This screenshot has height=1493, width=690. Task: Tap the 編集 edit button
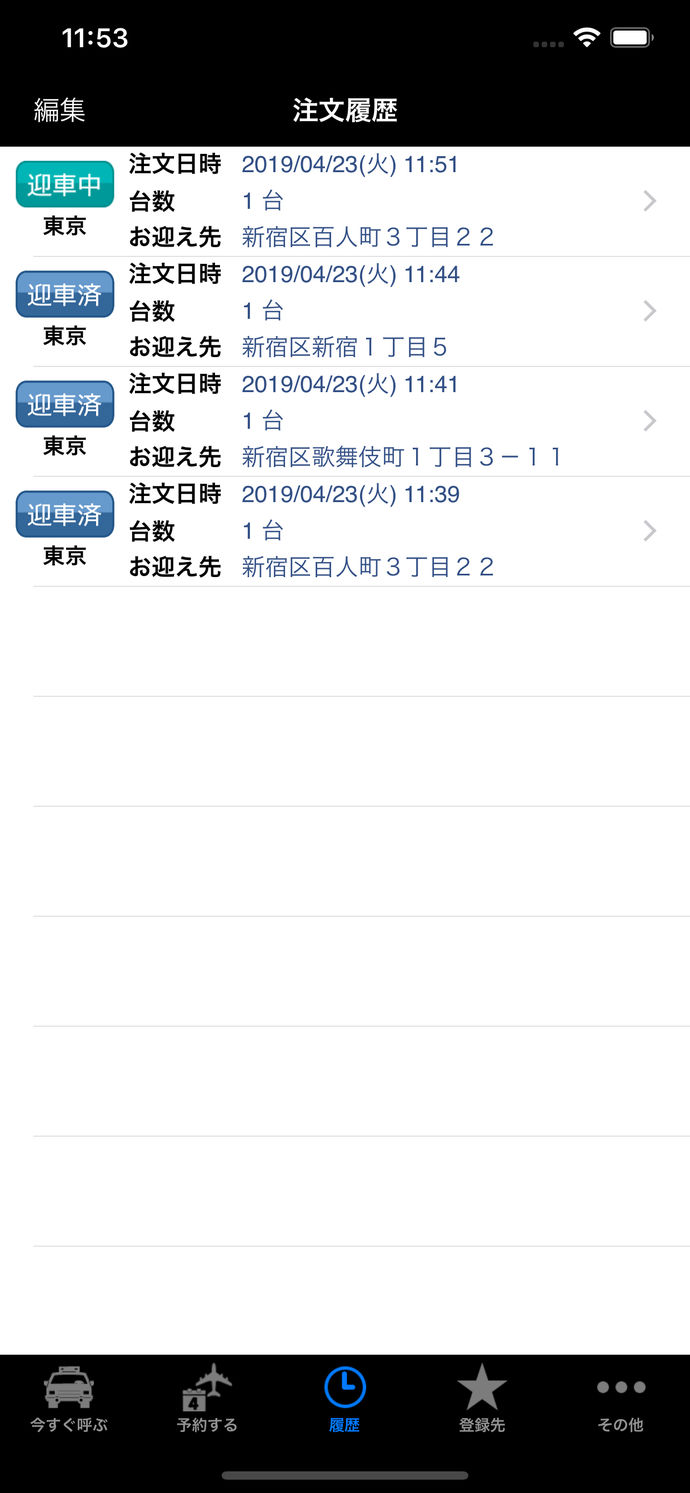(59, 110)
